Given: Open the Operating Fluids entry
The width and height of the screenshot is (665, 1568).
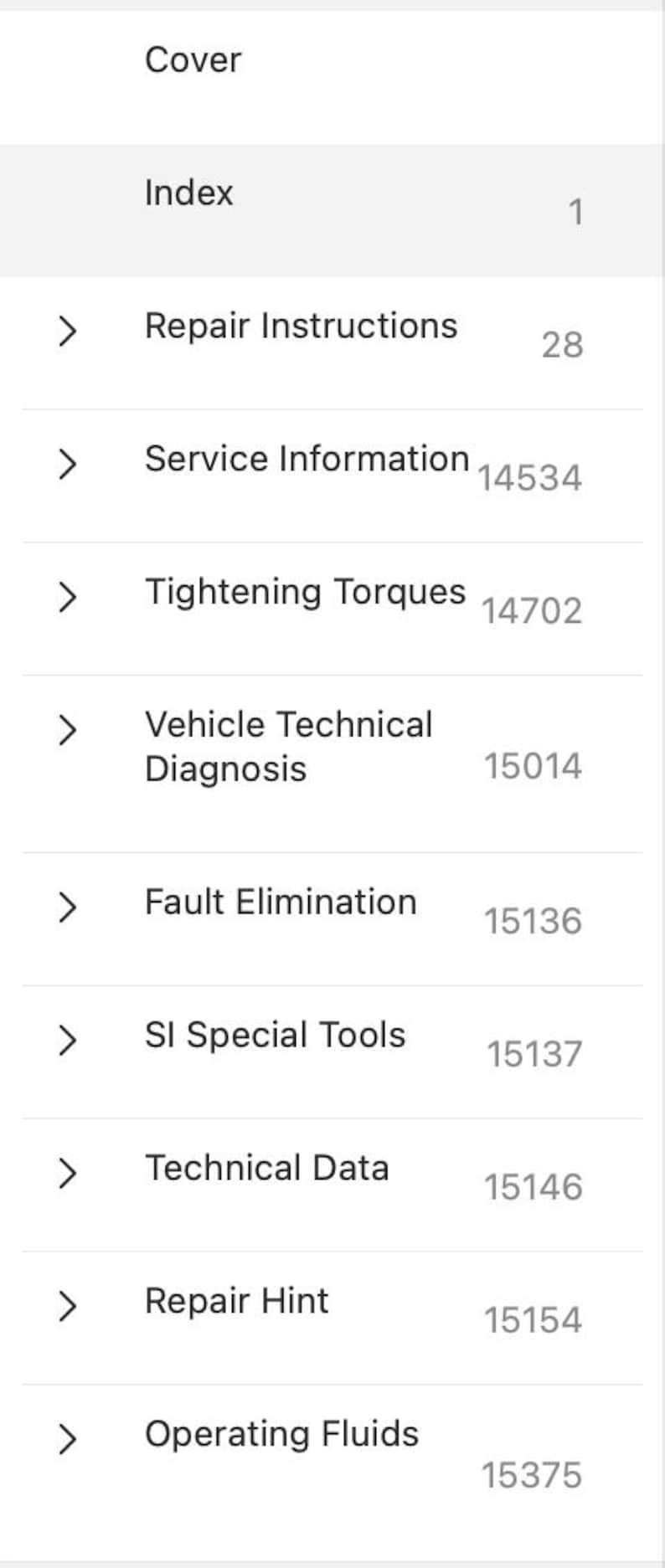Looking at the screenshot, I should [x=281, y=1433].
